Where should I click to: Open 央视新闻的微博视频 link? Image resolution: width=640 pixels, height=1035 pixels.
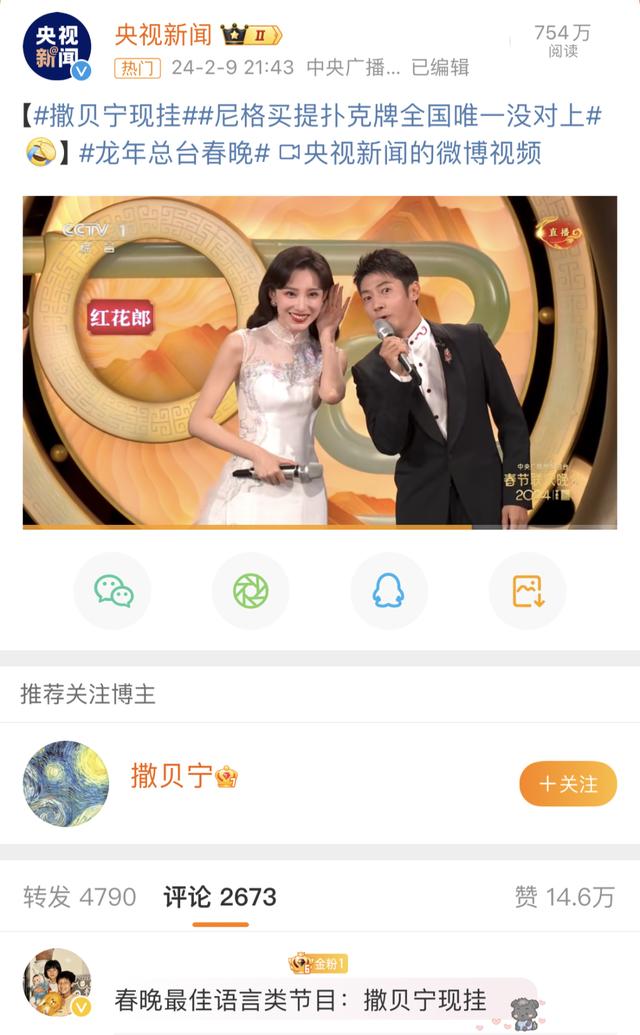tap(410, 153)
